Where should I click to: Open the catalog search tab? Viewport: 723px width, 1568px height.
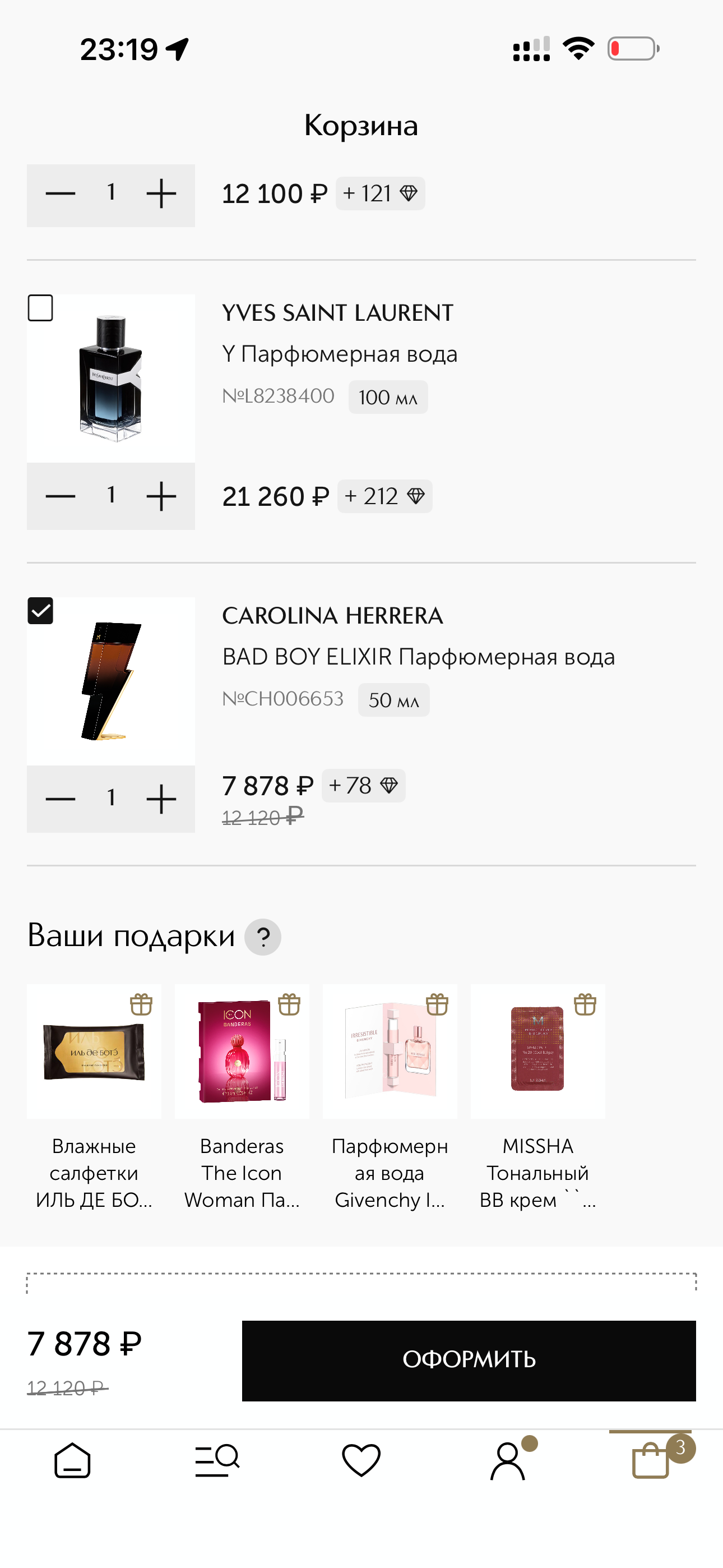click(217, 1460)
